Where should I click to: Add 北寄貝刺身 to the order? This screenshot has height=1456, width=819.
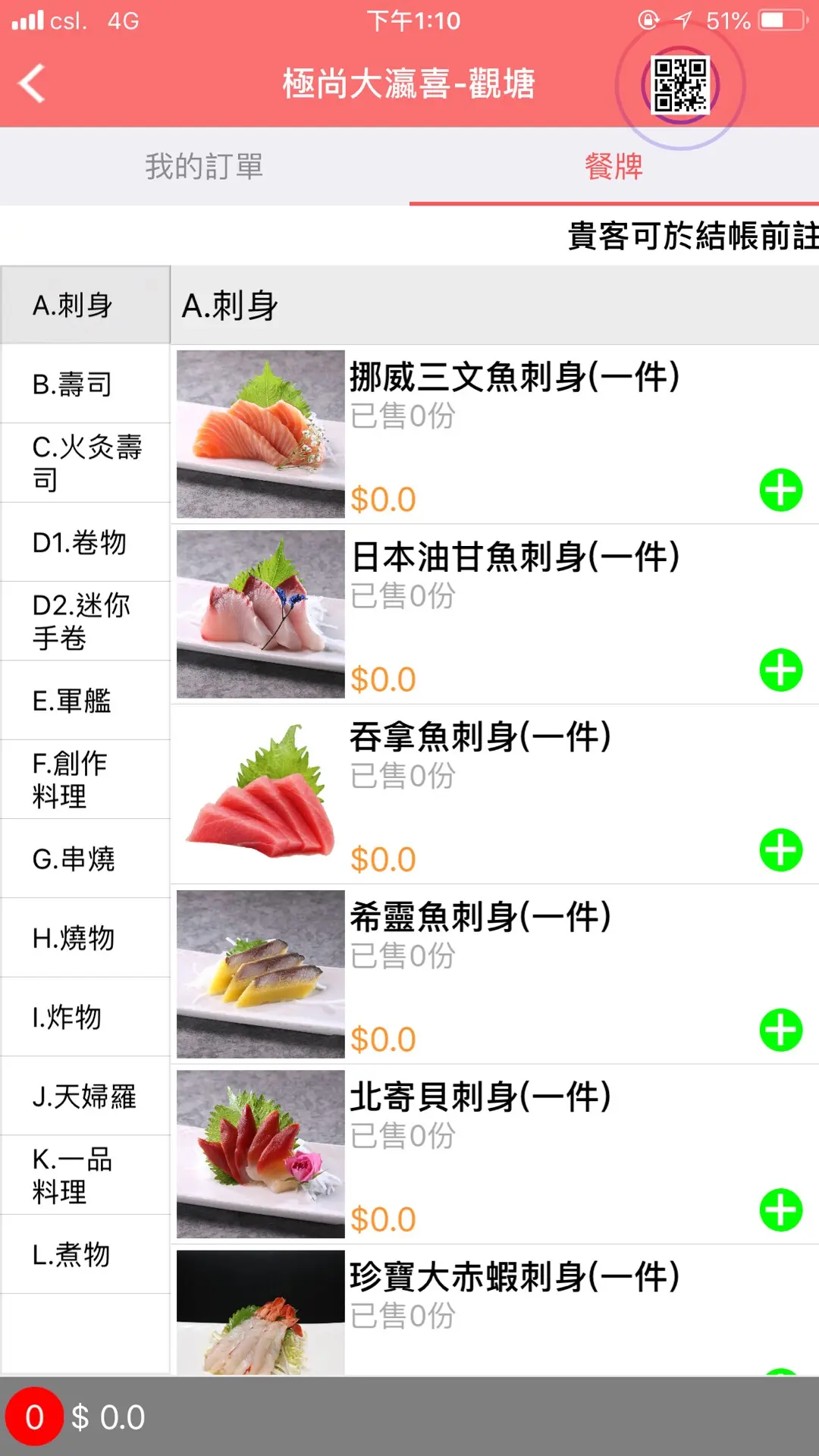coord(780,1210)
